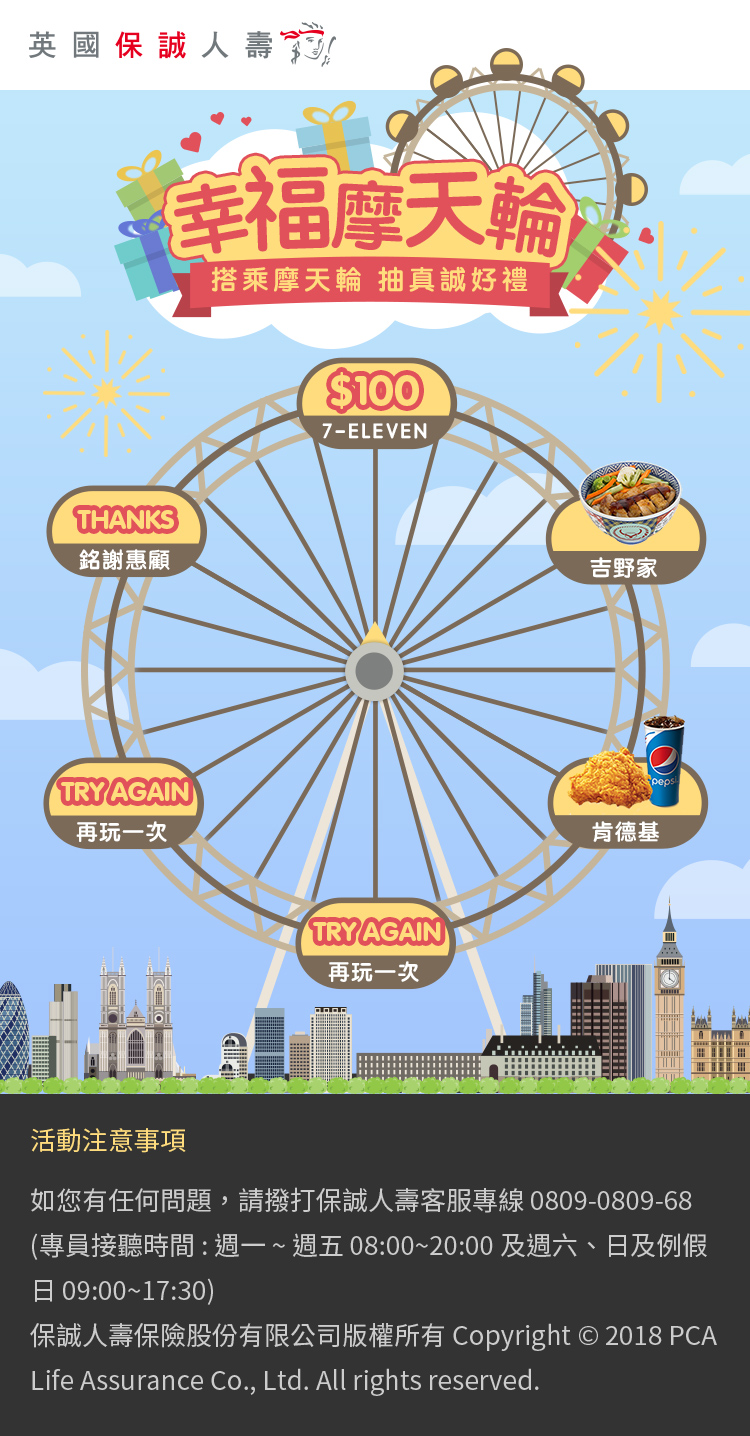Tap the 英國保誠人壽 logo in the header

pyautogui.click(x=181, y=45)
